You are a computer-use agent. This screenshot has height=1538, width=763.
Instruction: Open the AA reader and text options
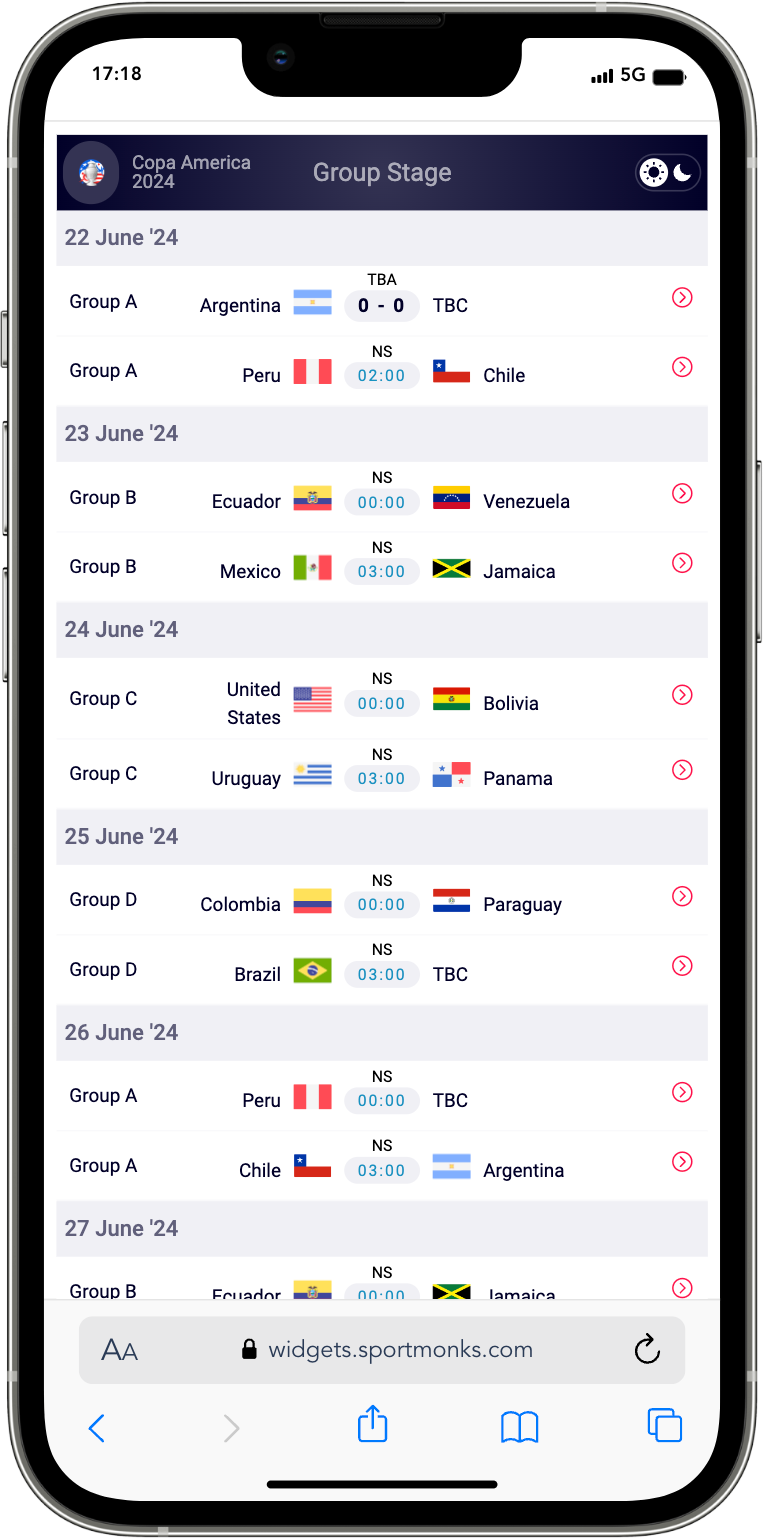click(119, 1351)
